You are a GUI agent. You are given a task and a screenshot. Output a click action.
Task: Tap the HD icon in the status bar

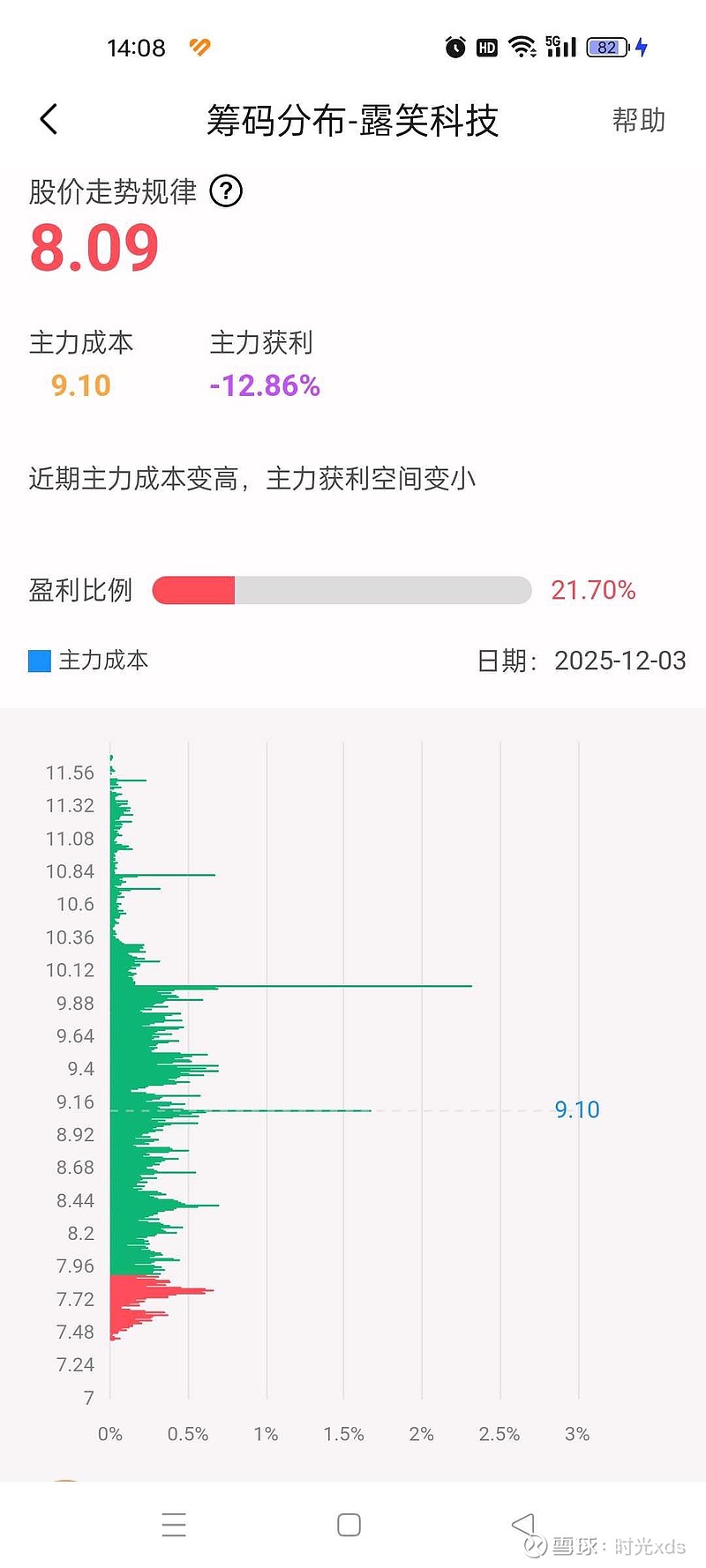point(485,49)
